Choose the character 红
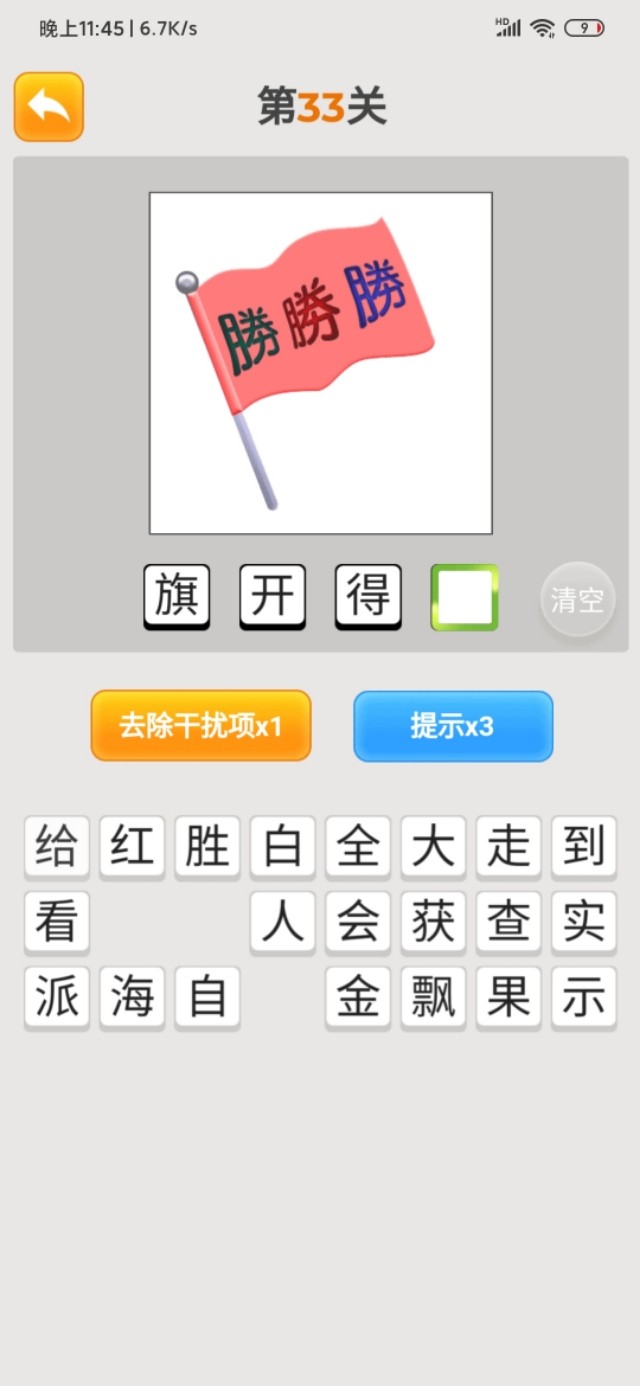This screenshot has width=640, height=1386. pyautogui.click(x=132, y=847)
